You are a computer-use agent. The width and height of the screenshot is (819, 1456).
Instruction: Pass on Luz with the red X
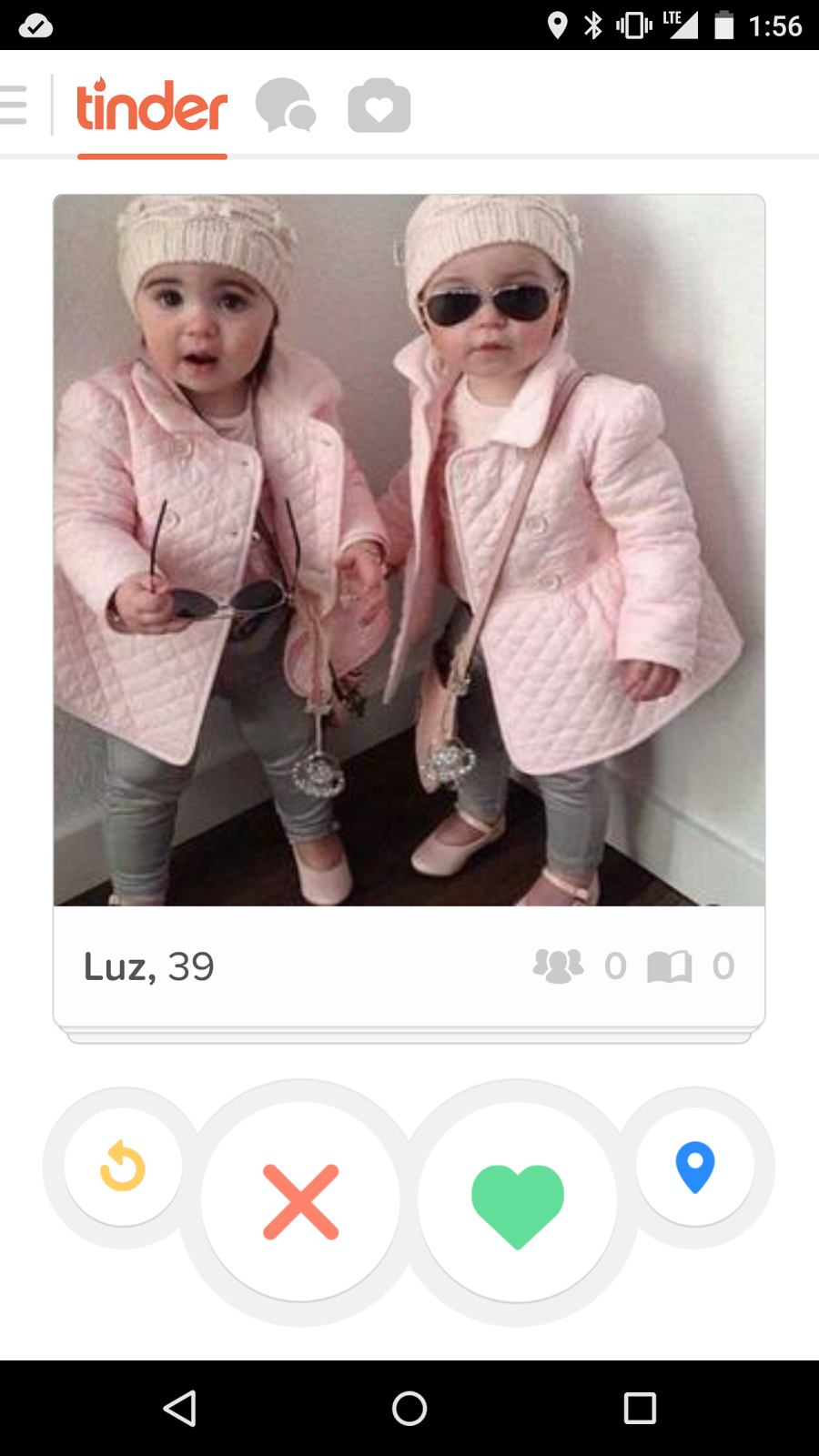coord(300,1201)
